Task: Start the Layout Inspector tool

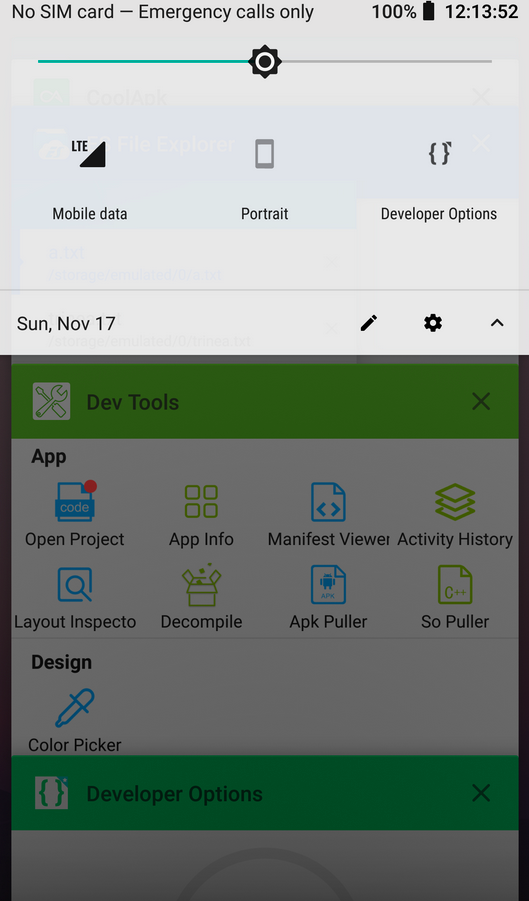Action: (75, 598)
